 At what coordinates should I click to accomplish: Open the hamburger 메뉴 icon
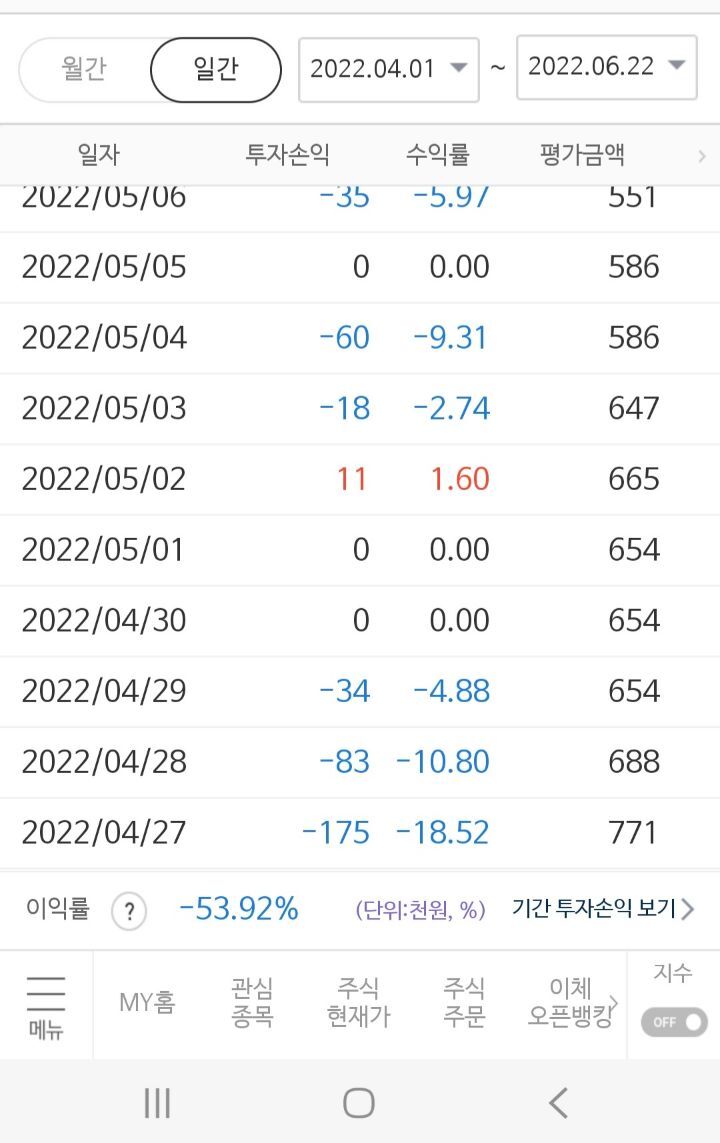click(47, 1003)
